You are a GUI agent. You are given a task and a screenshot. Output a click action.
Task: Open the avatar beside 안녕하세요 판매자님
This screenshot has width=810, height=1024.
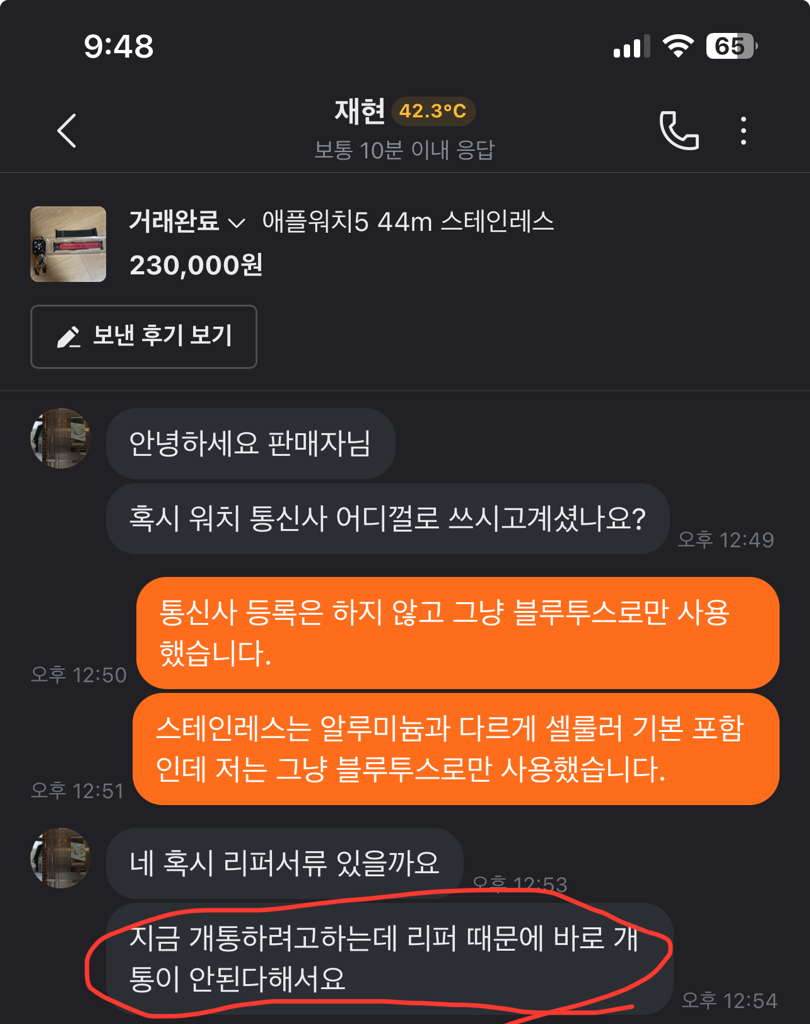[60, 438]
